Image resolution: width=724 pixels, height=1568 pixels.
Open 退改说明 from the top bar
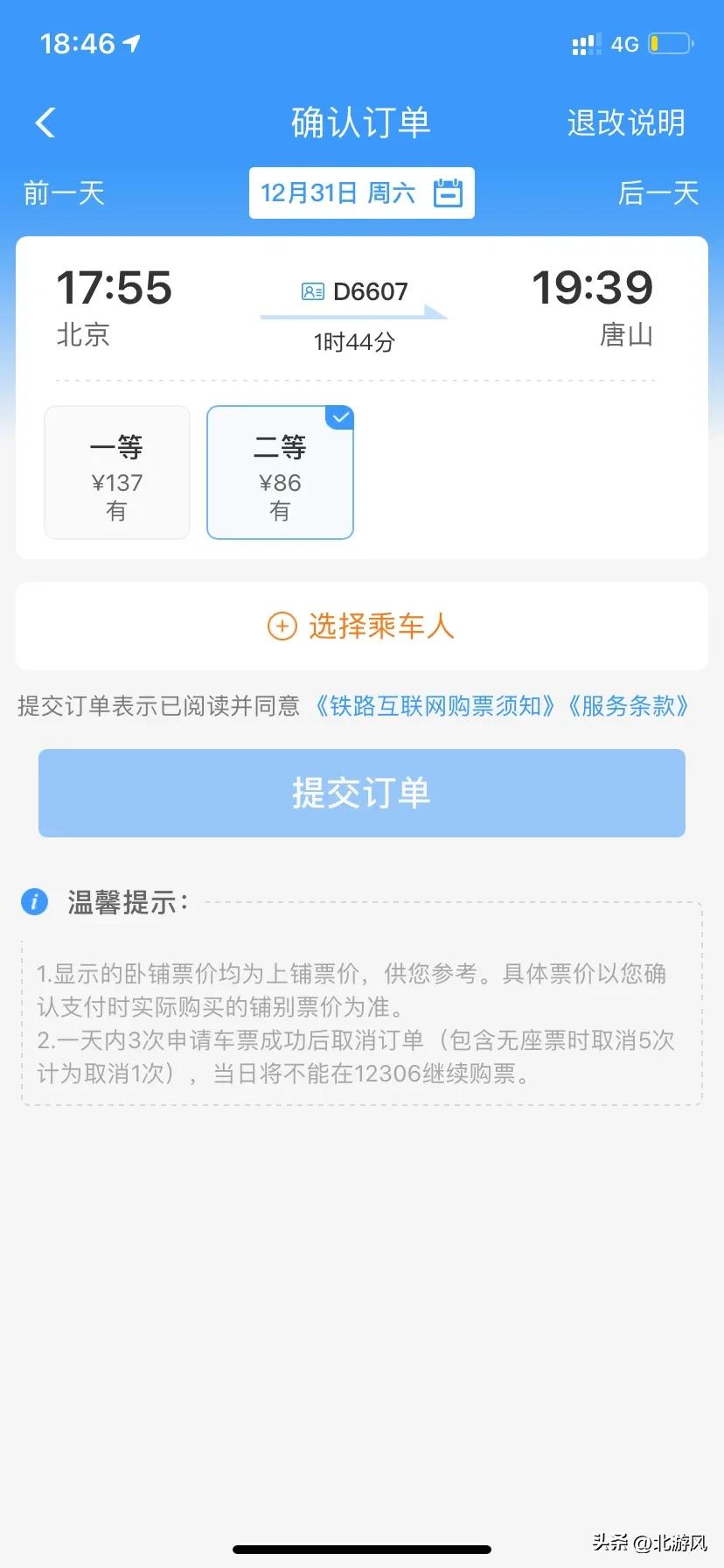[x=626, y=122]
